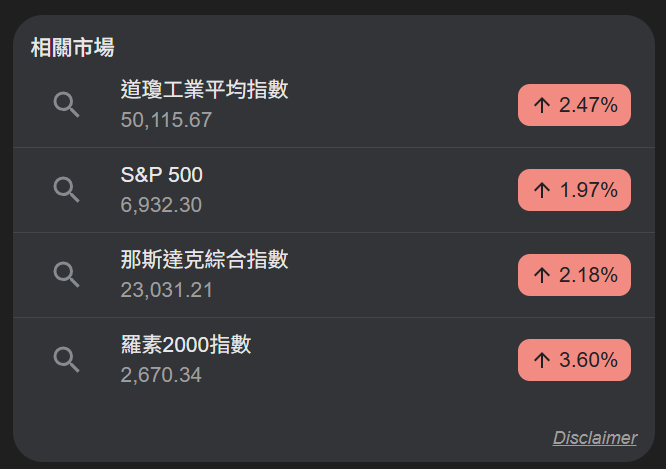Open the Disclaimer link
666x469 pixels.
(594, 438)
